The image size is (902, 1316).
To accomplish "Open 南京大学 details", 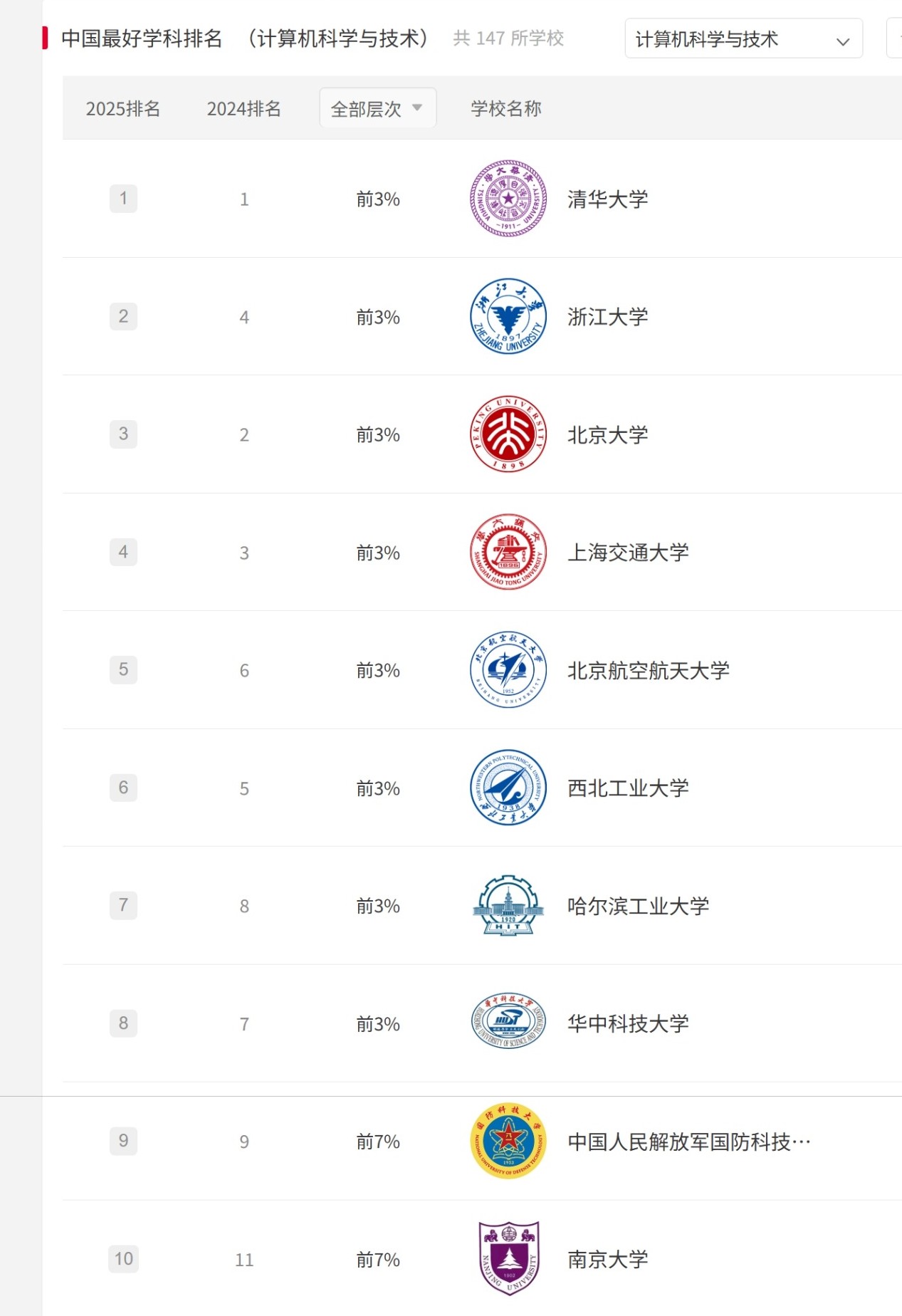I will pyautogui.click(x=607, y=1260).
